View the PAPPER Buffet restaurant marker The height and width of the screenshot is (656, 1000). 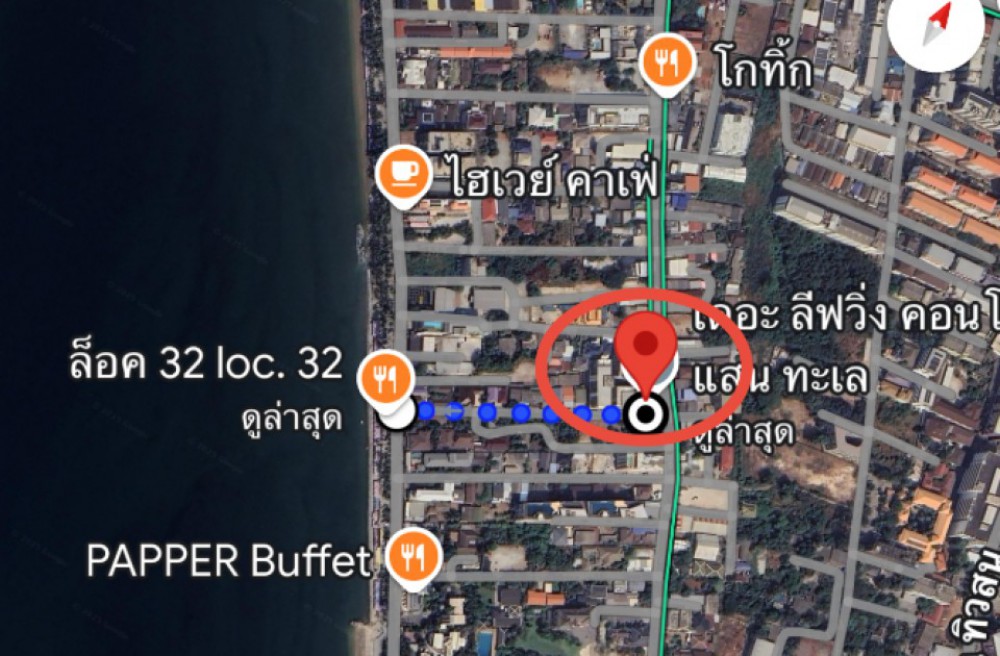(x=412, y=555)
